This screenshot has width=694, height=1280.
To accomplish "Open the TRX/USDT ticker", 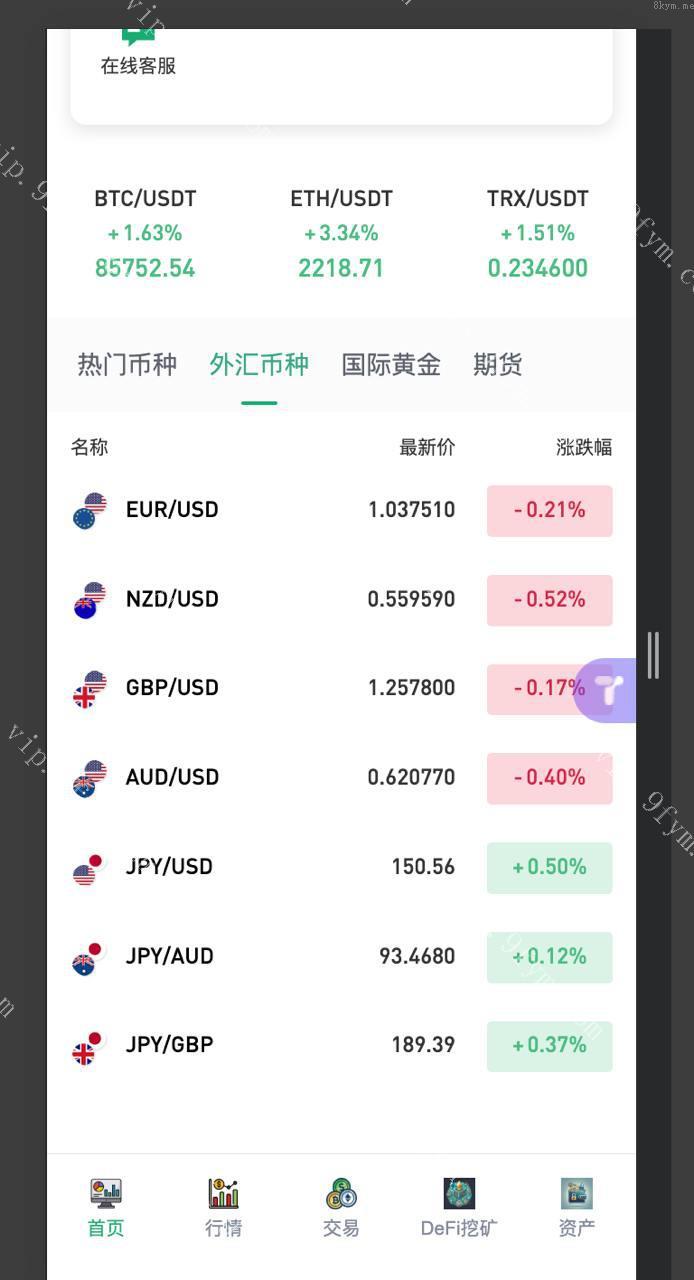I will pyautogui.click(x=537, y=233).
